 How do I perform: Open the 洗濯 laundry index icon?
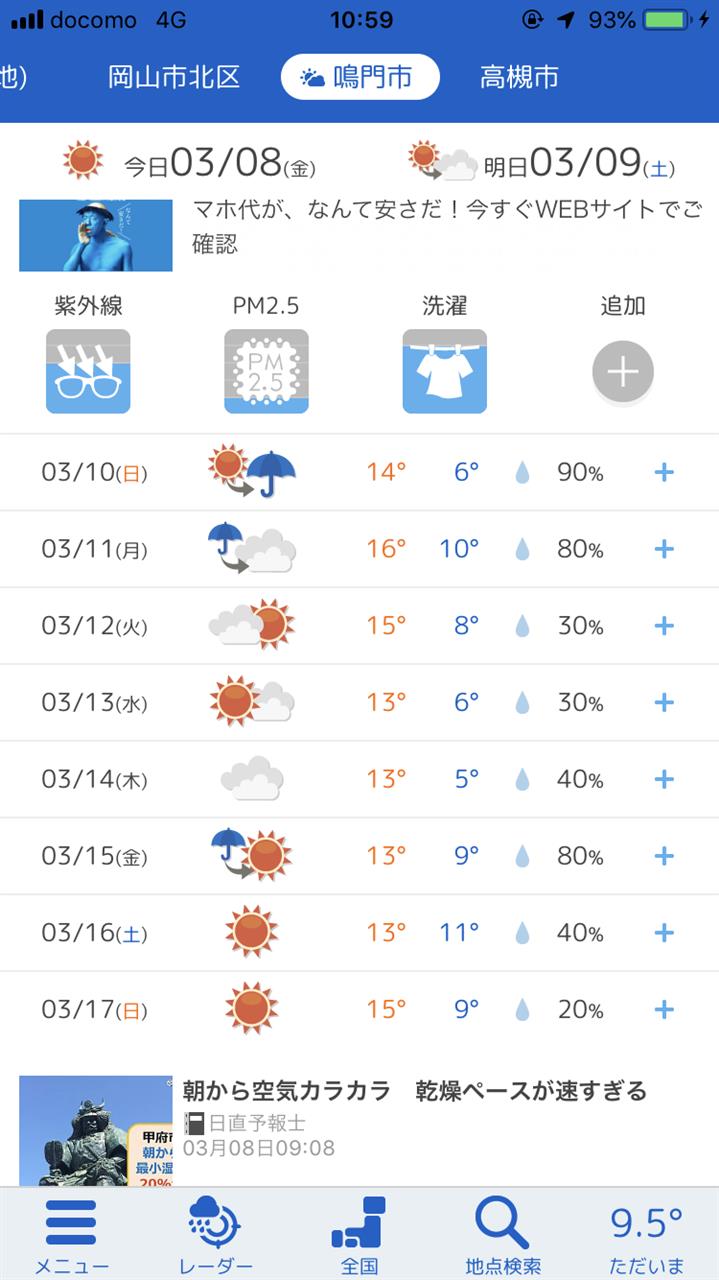444,372
